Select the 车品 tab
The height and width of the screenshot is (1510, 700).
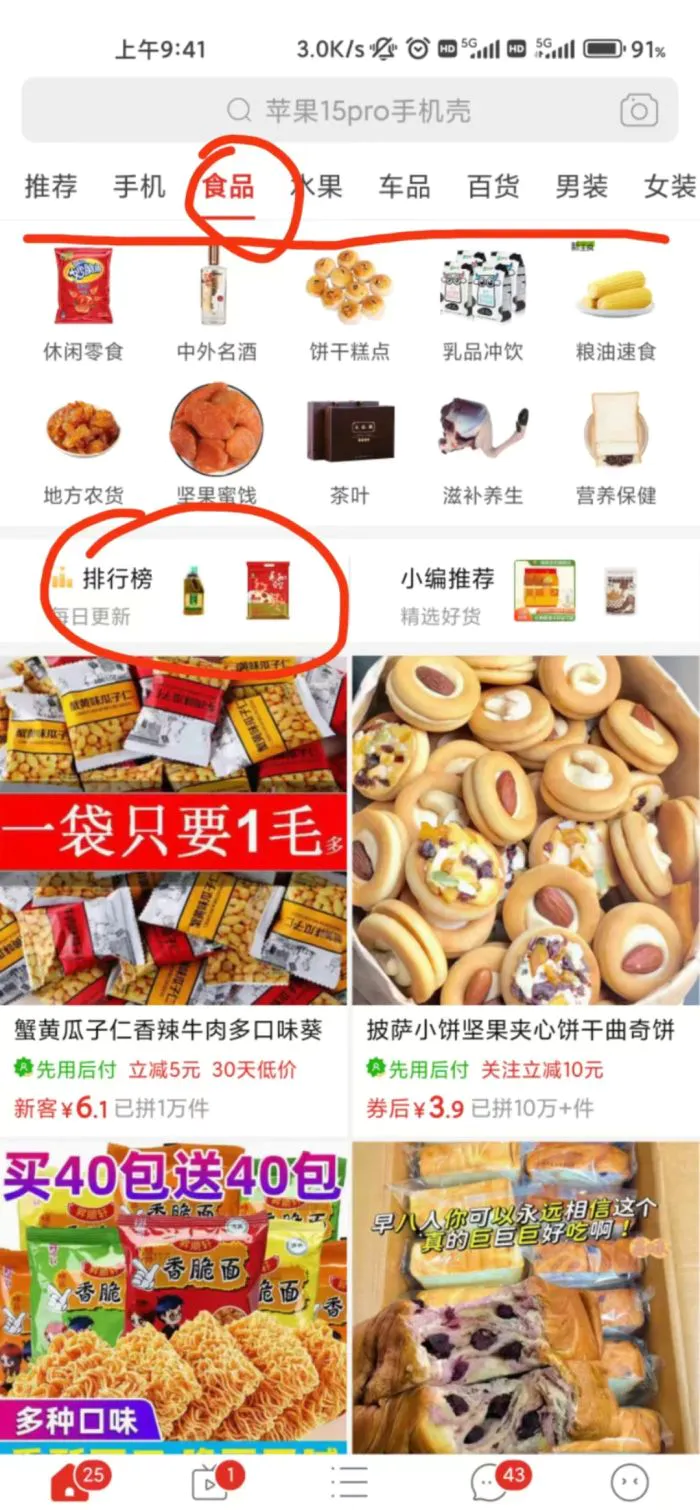pyautogui.click(x=404, y=186)
